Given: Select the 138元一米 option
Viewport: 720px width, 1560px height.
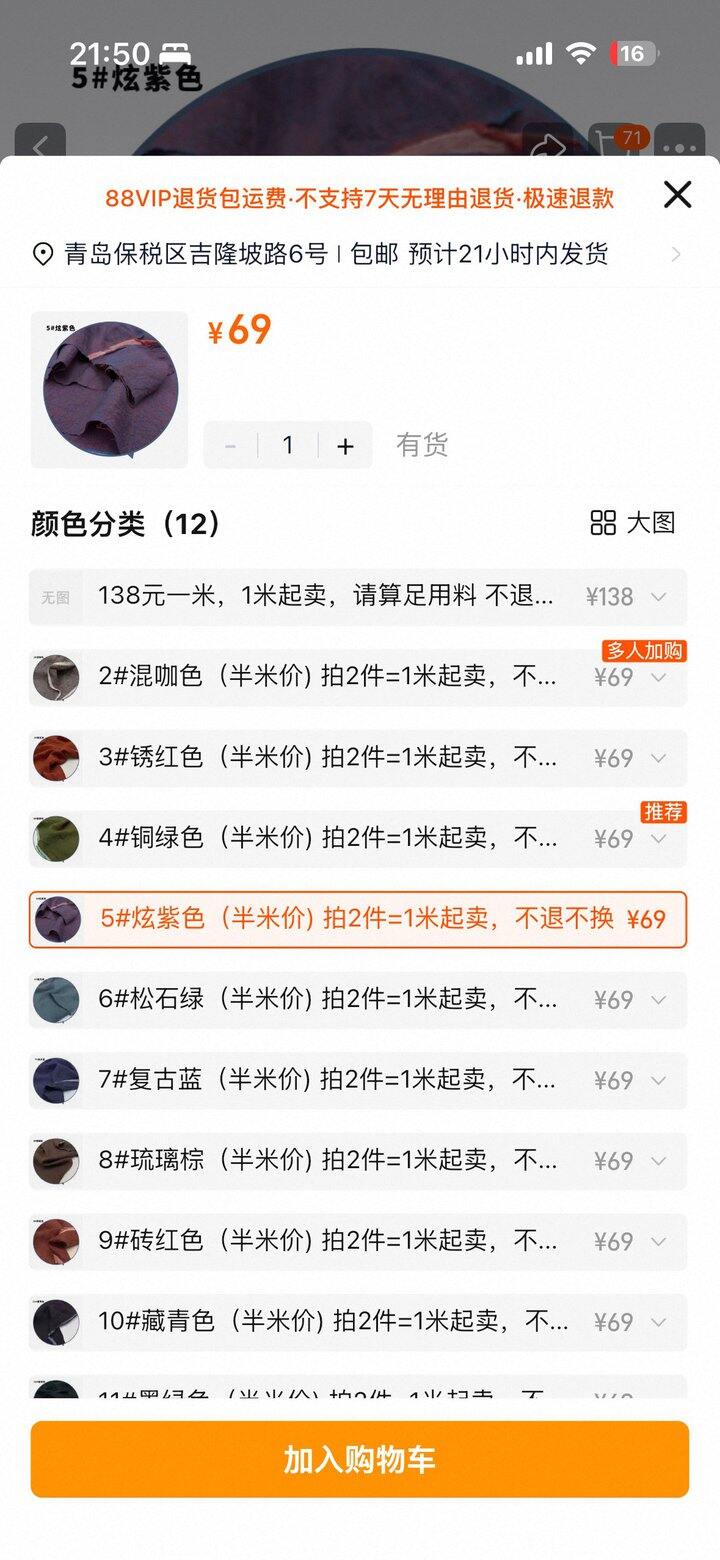Looking at the screenshot, I should (358, 597).
